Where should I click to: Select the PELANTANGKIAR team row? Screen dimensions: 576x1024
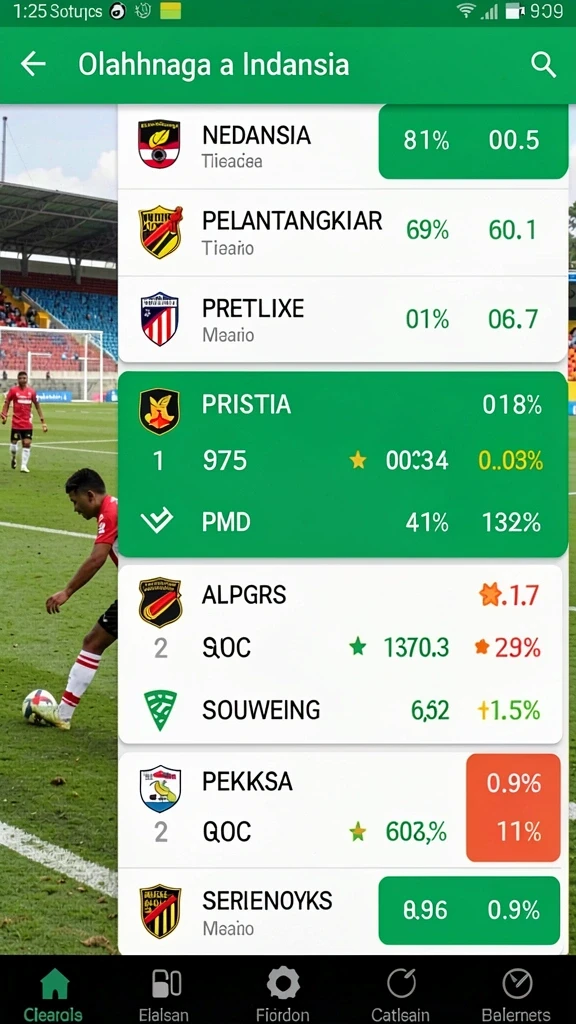343,232
